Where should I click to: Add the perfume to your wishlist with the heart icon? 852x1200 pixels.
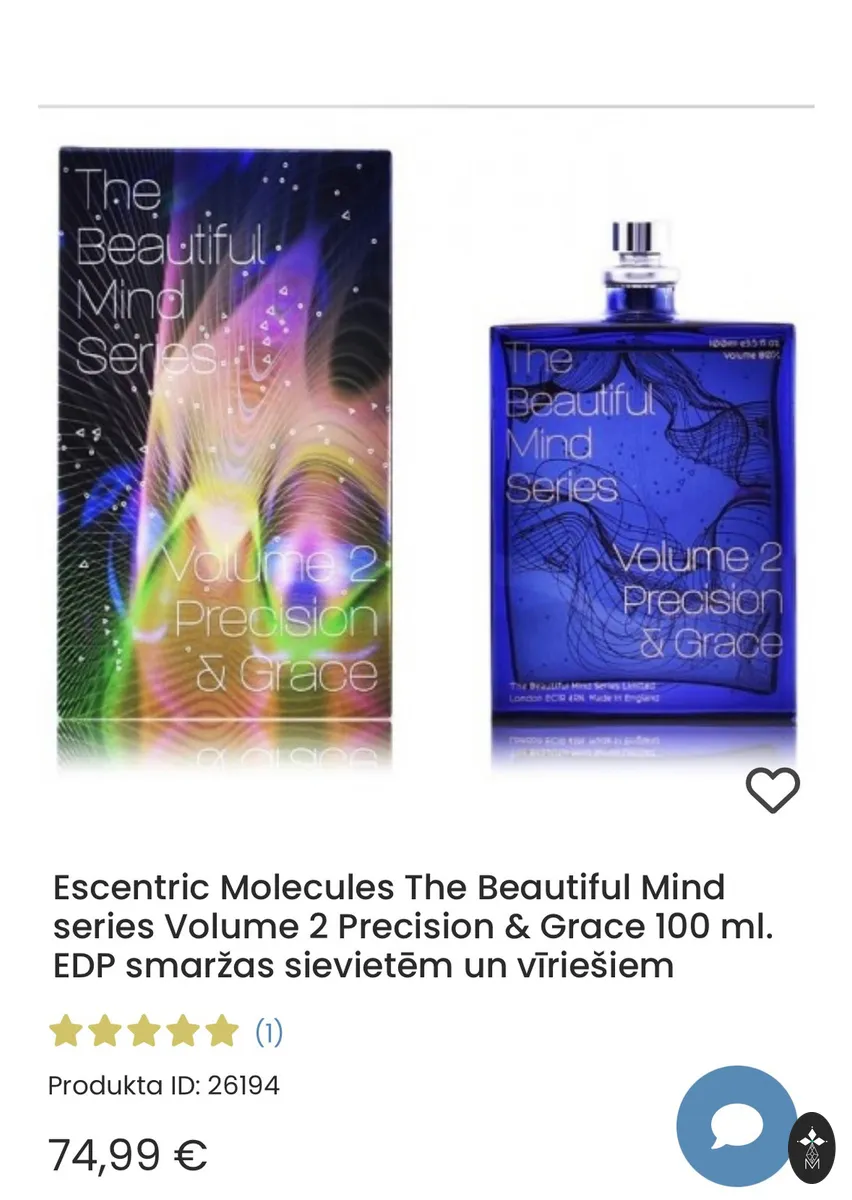773,790
